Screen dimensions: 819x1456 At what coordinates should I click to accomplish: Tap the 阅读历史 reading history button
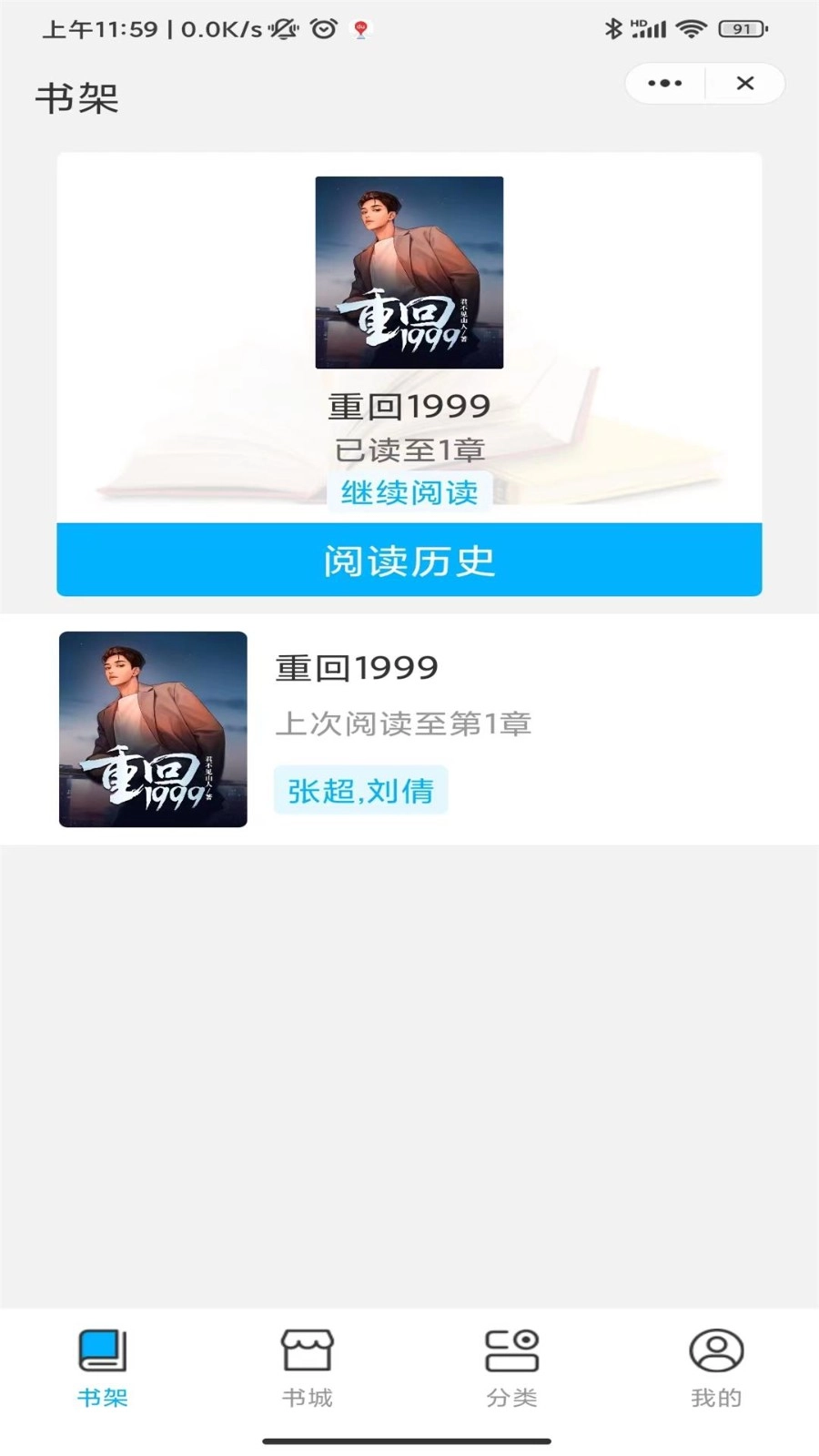coord(409,561)
